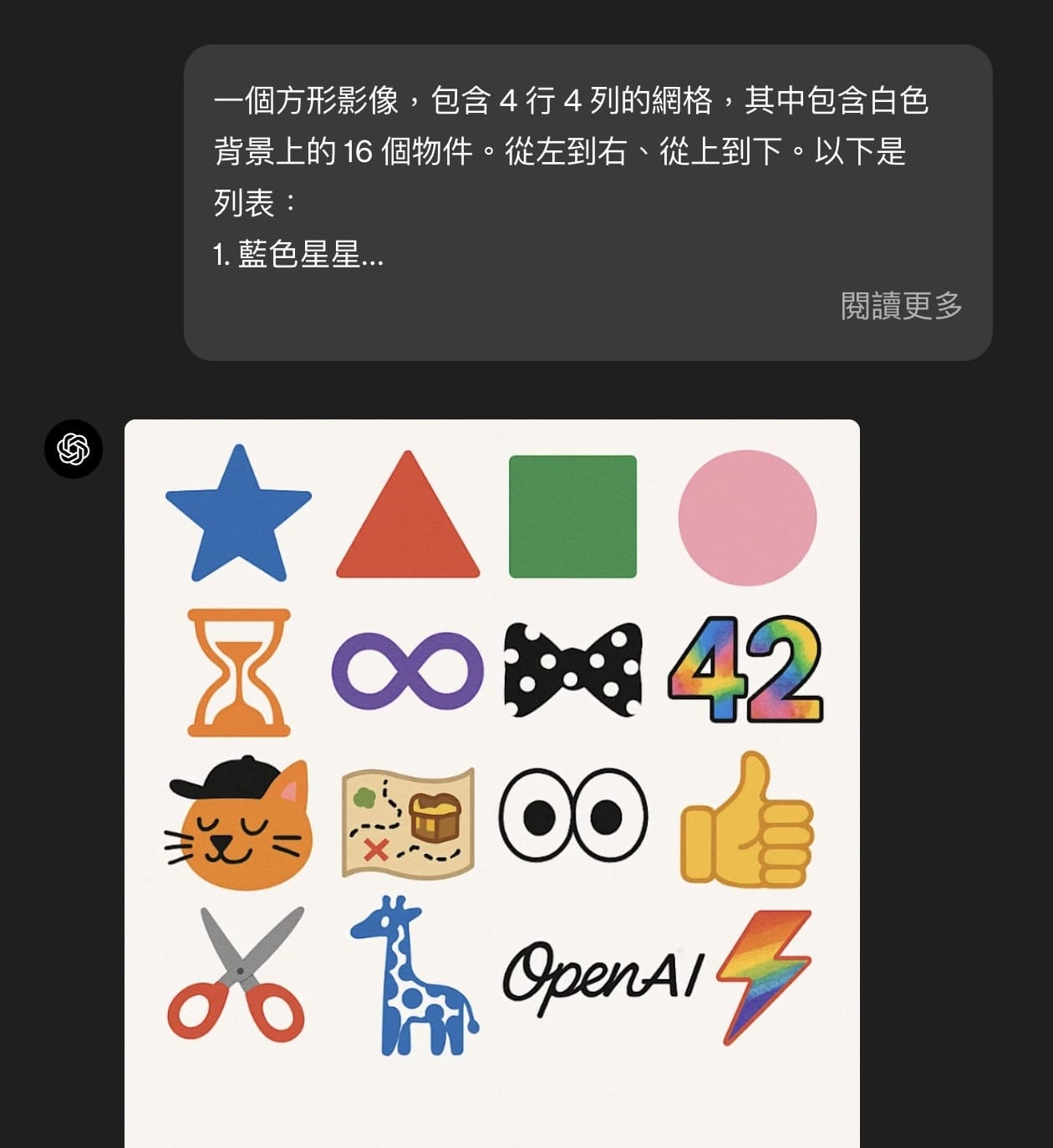Viewport: 1053px width, 1148px height.
Task: Open the generated 4x4 grid image
Action: 491,752
